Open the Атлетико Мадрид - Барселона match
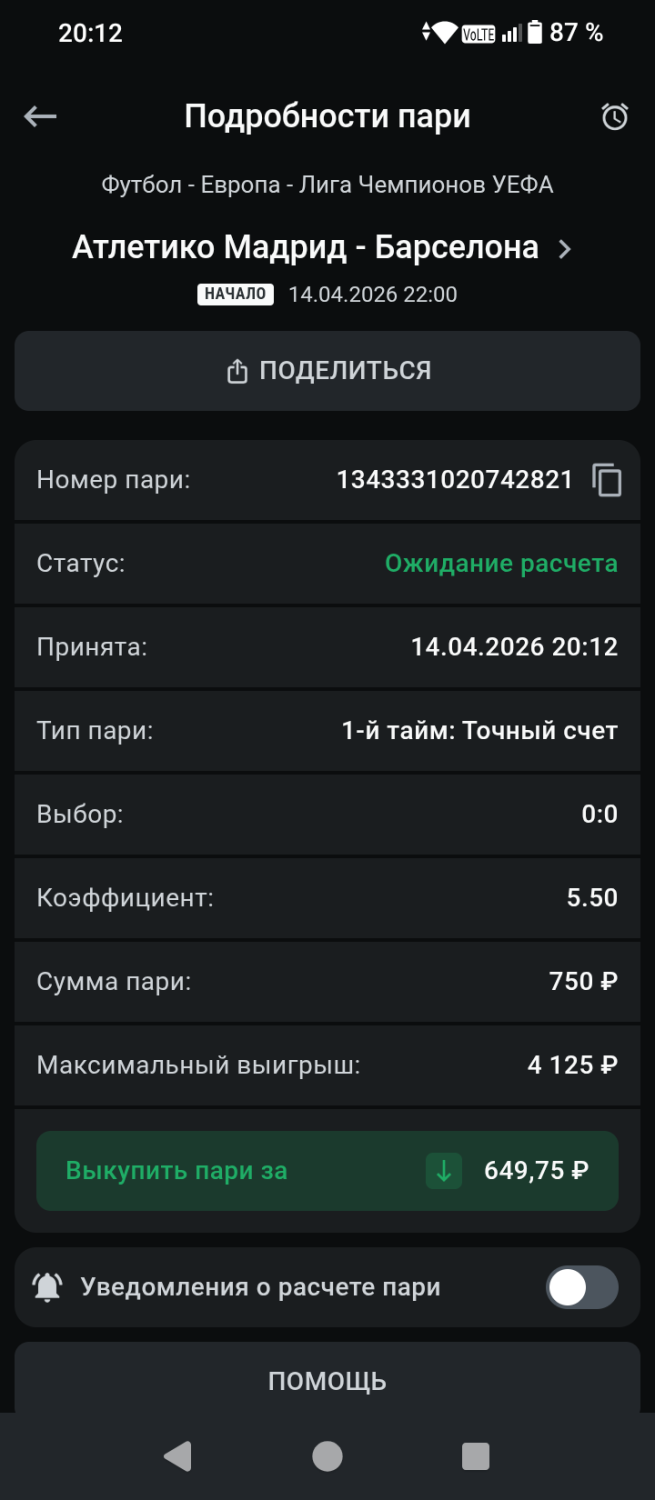 coord(322,248)
